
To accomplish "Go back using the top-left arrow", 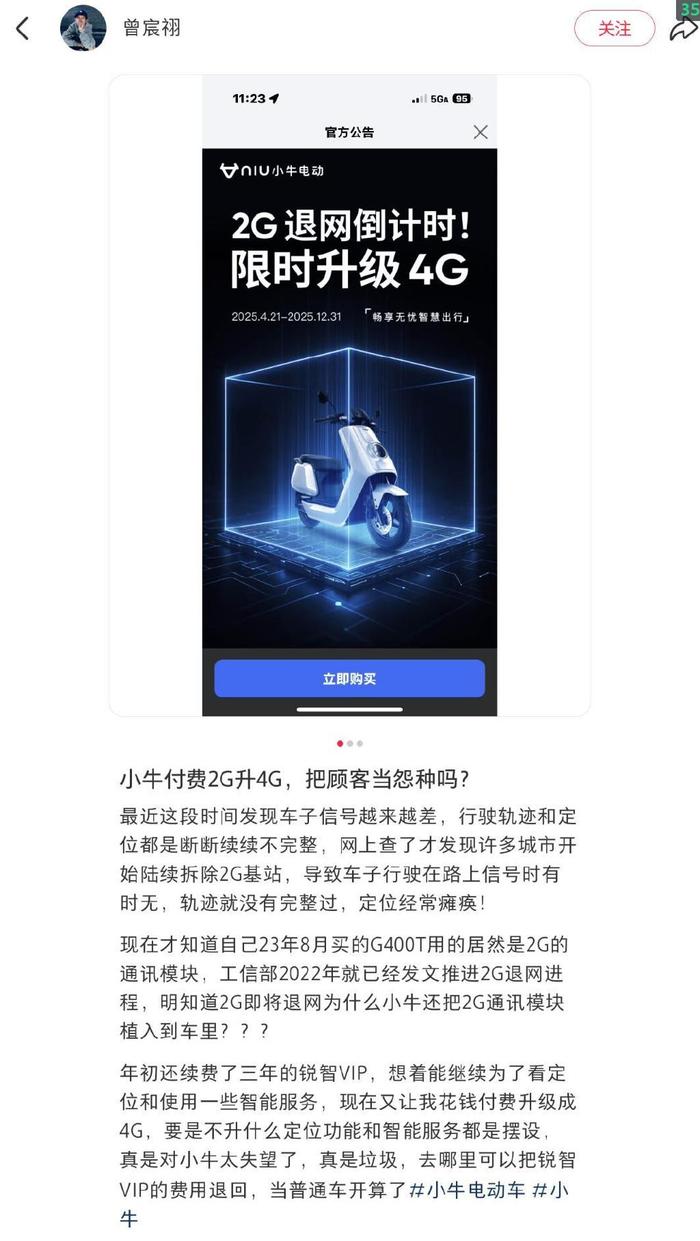I will (x=23, y=28).
